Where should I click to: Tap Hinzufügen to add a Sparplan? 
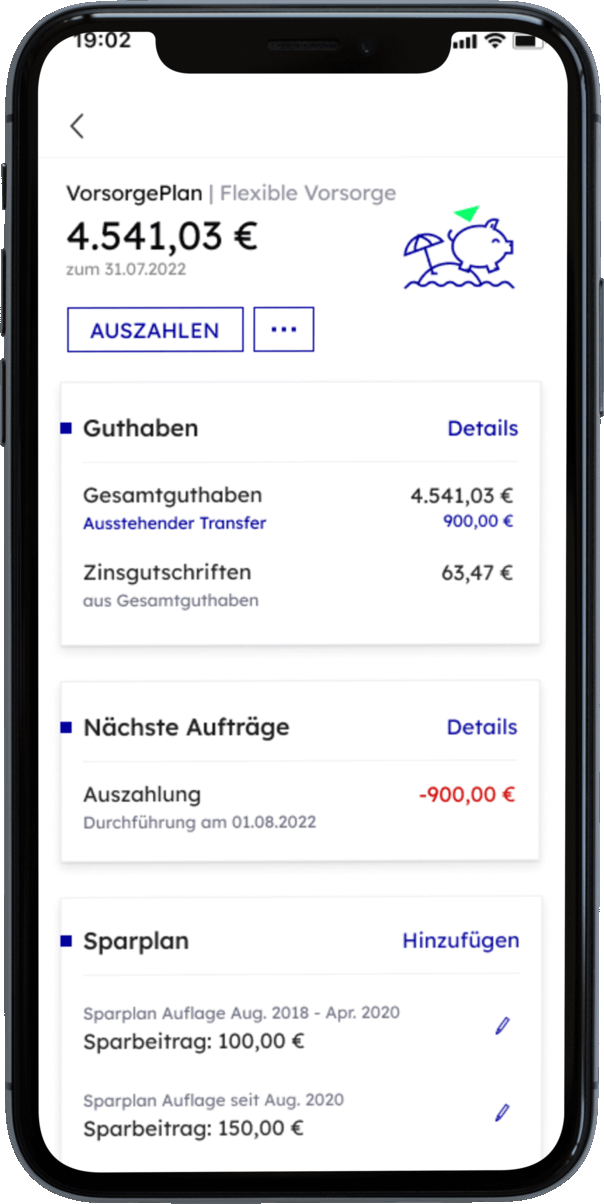click(x=460, y=940)
